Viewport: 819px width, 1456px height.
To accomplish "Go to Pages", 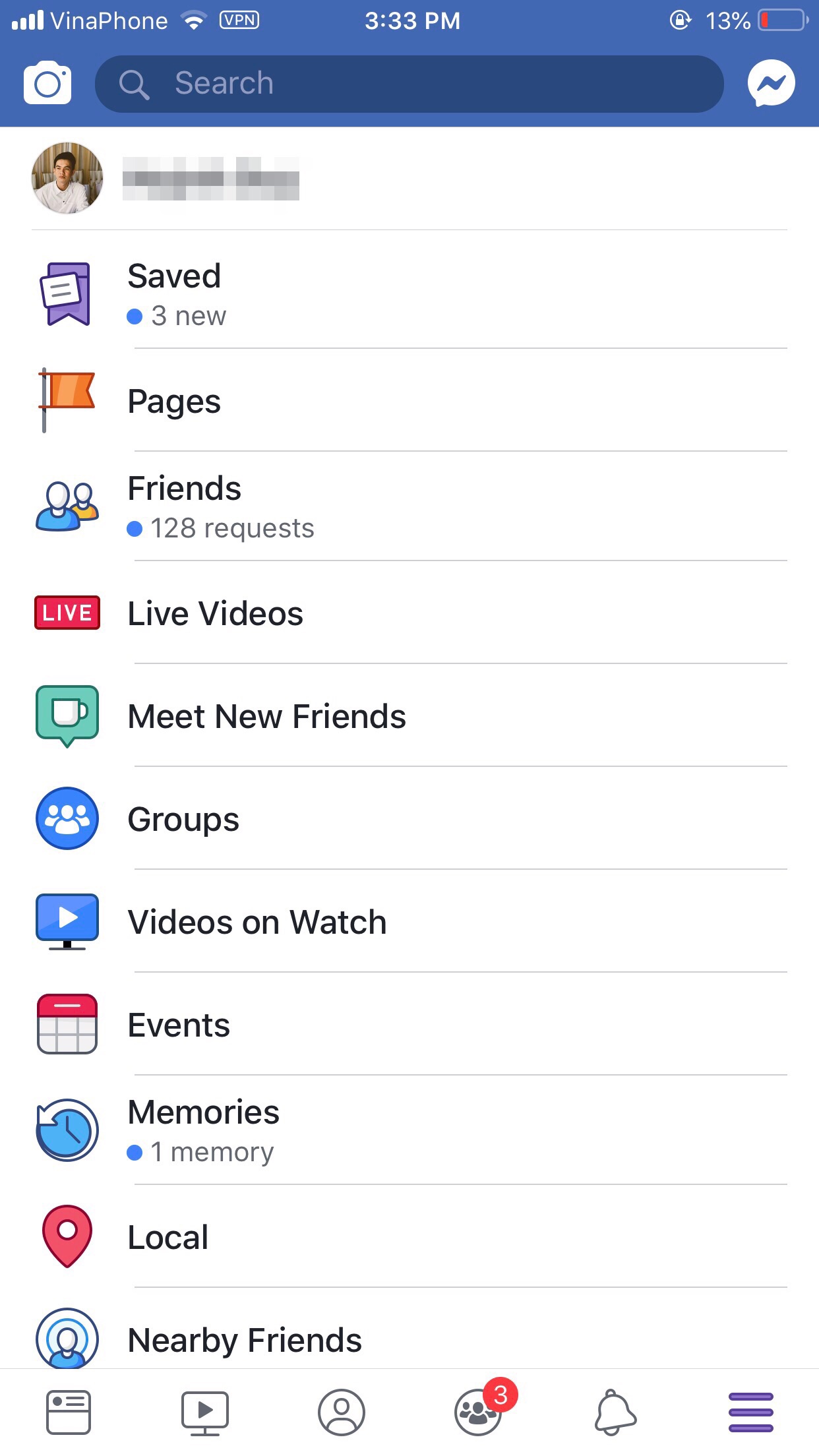I will tap(174, 401).
